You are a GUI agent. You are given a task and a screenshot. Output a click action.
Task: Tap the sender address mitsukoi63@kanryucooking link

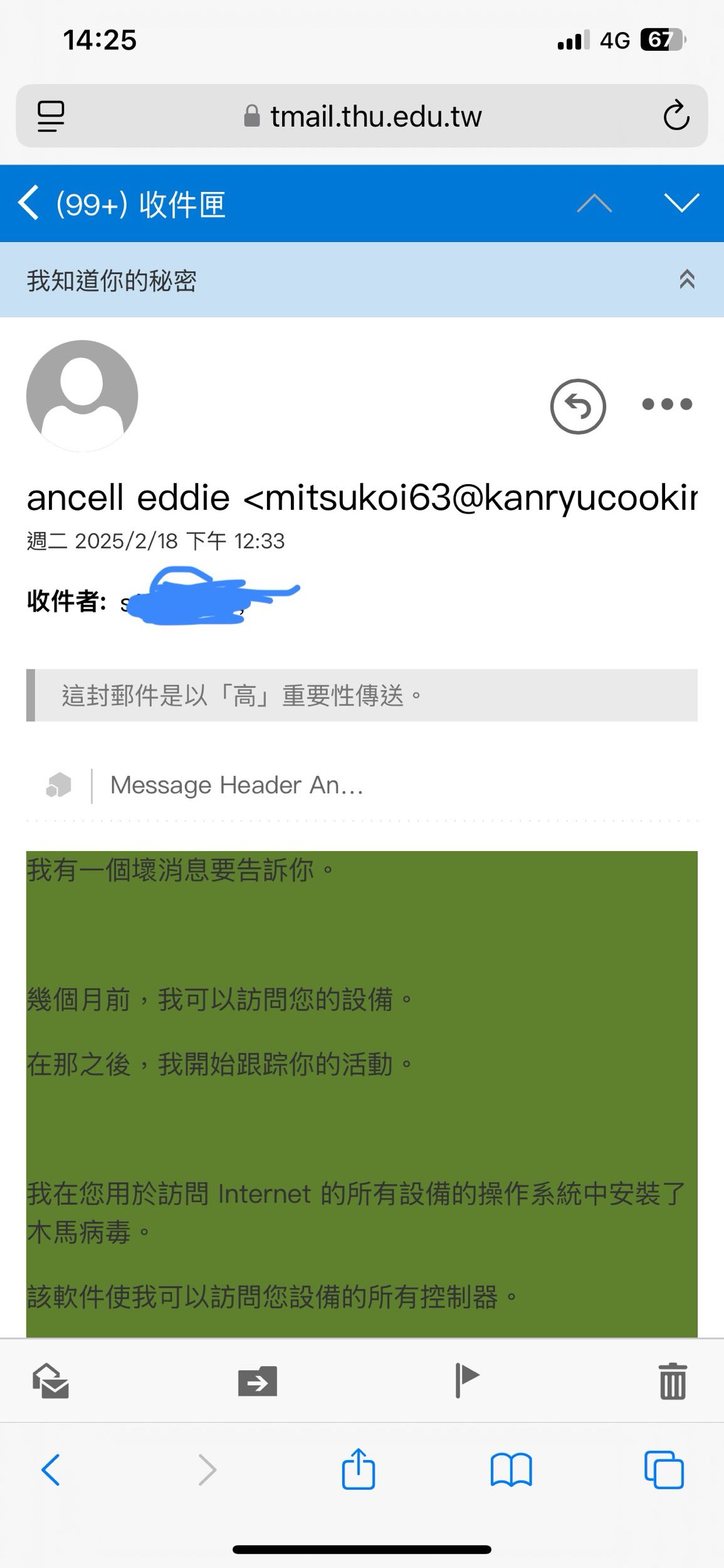click(x=361, y=499)
